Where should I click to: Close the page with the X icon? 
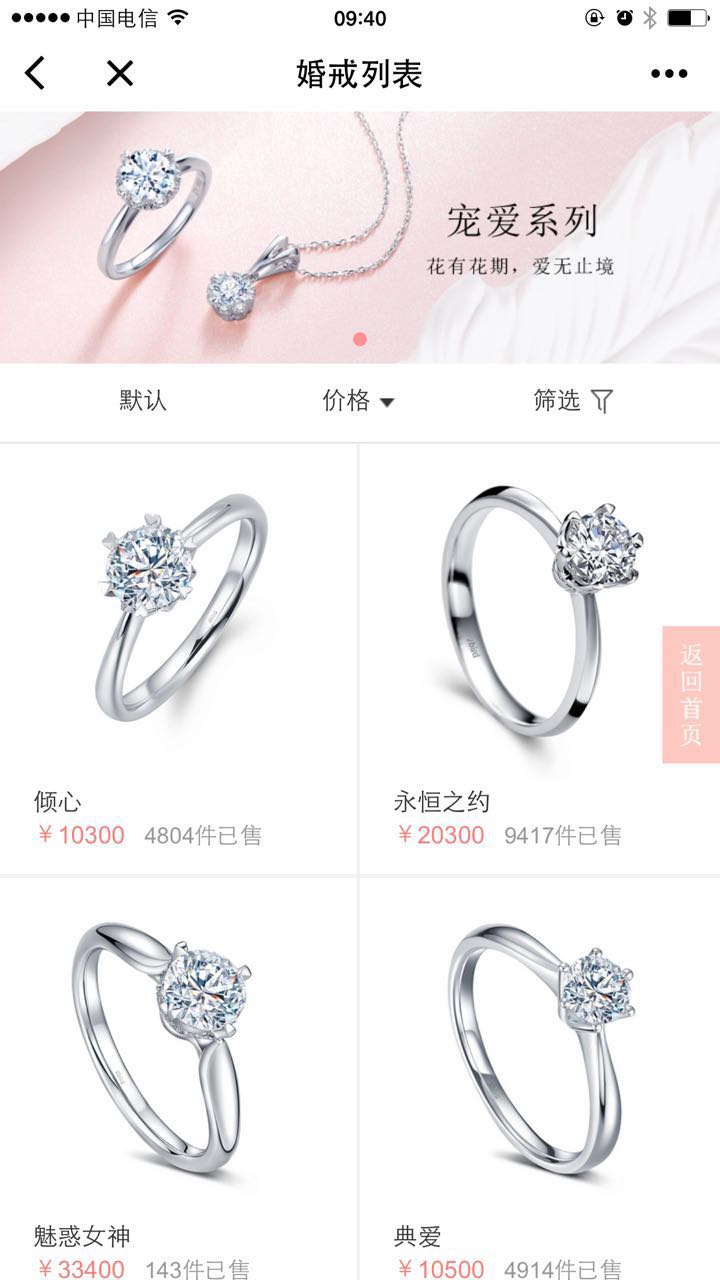click(120, 73)
